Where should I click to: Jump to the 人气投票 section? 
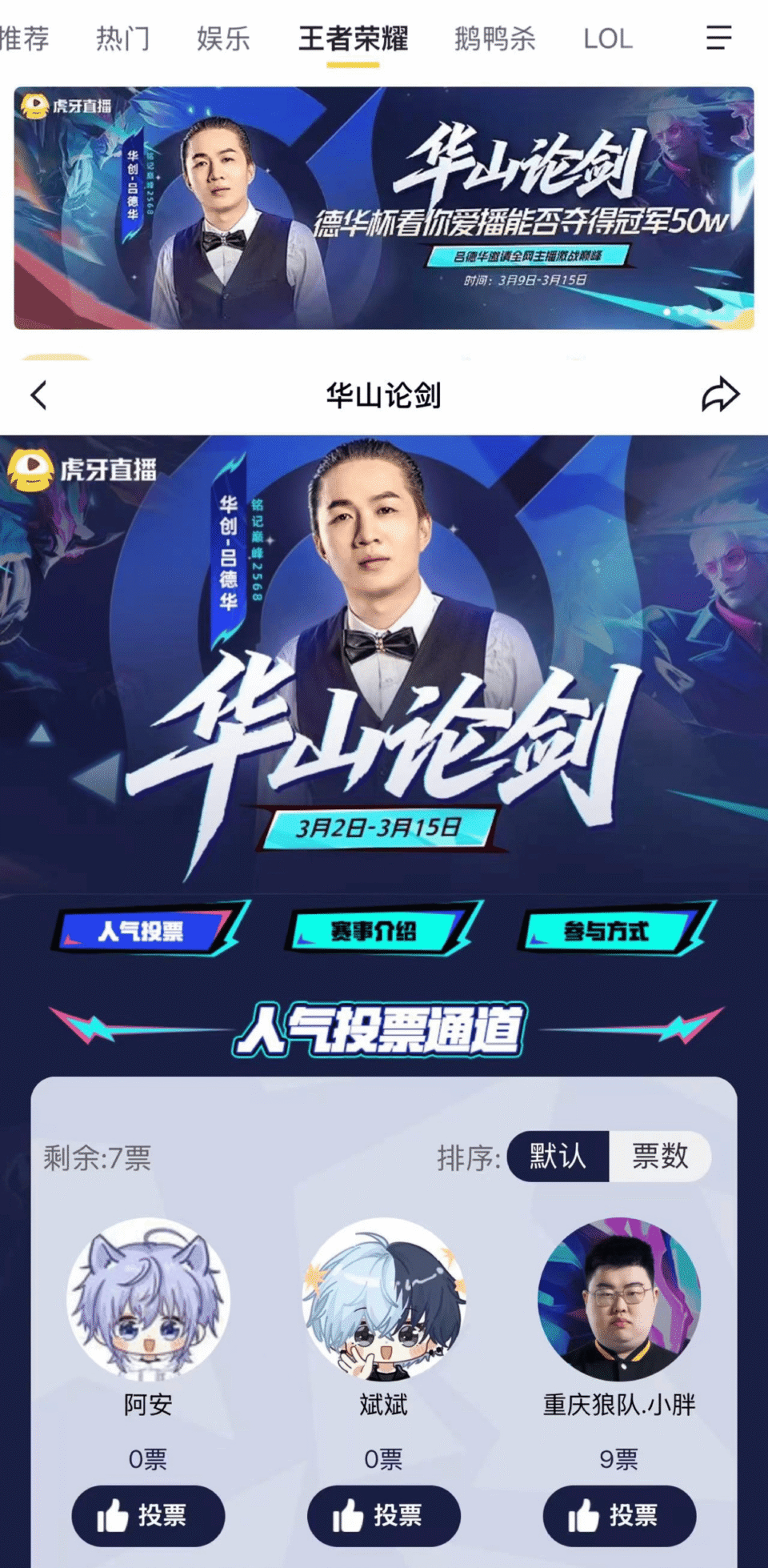point(144,931)
